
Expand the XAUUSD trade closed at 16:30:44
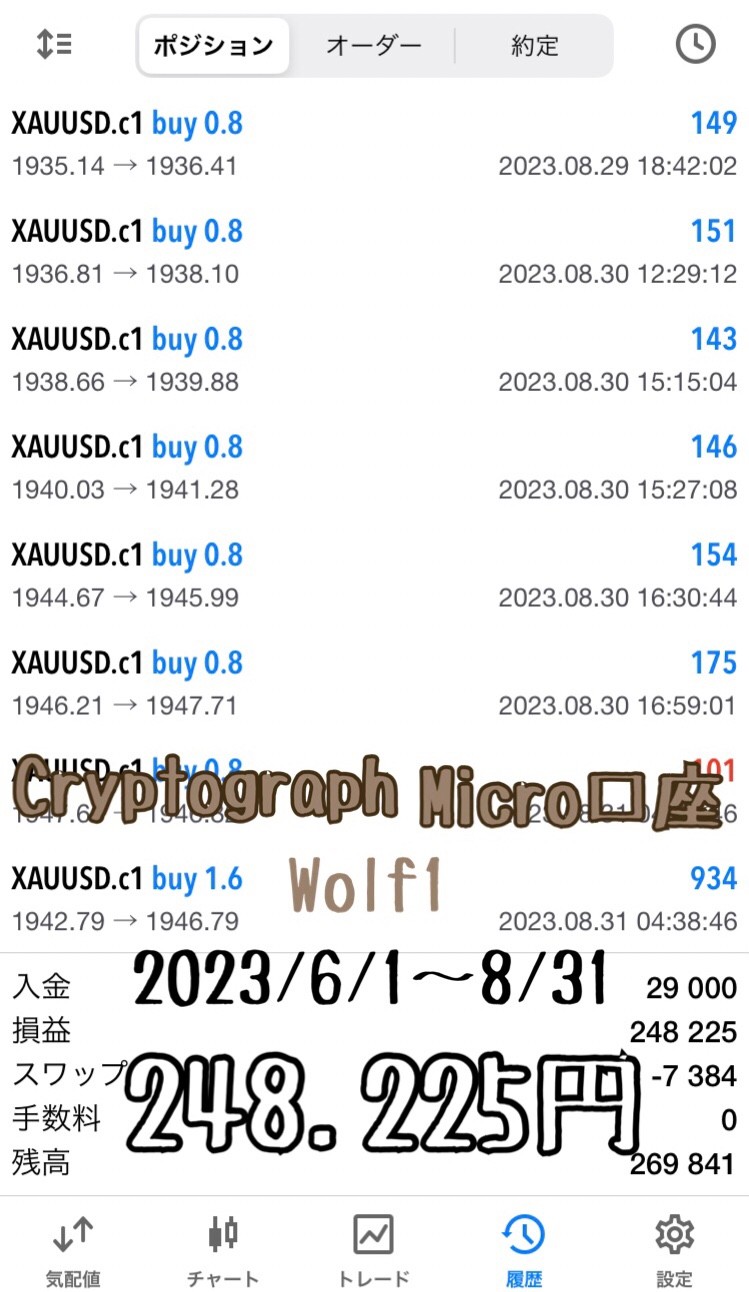(374, 576)
